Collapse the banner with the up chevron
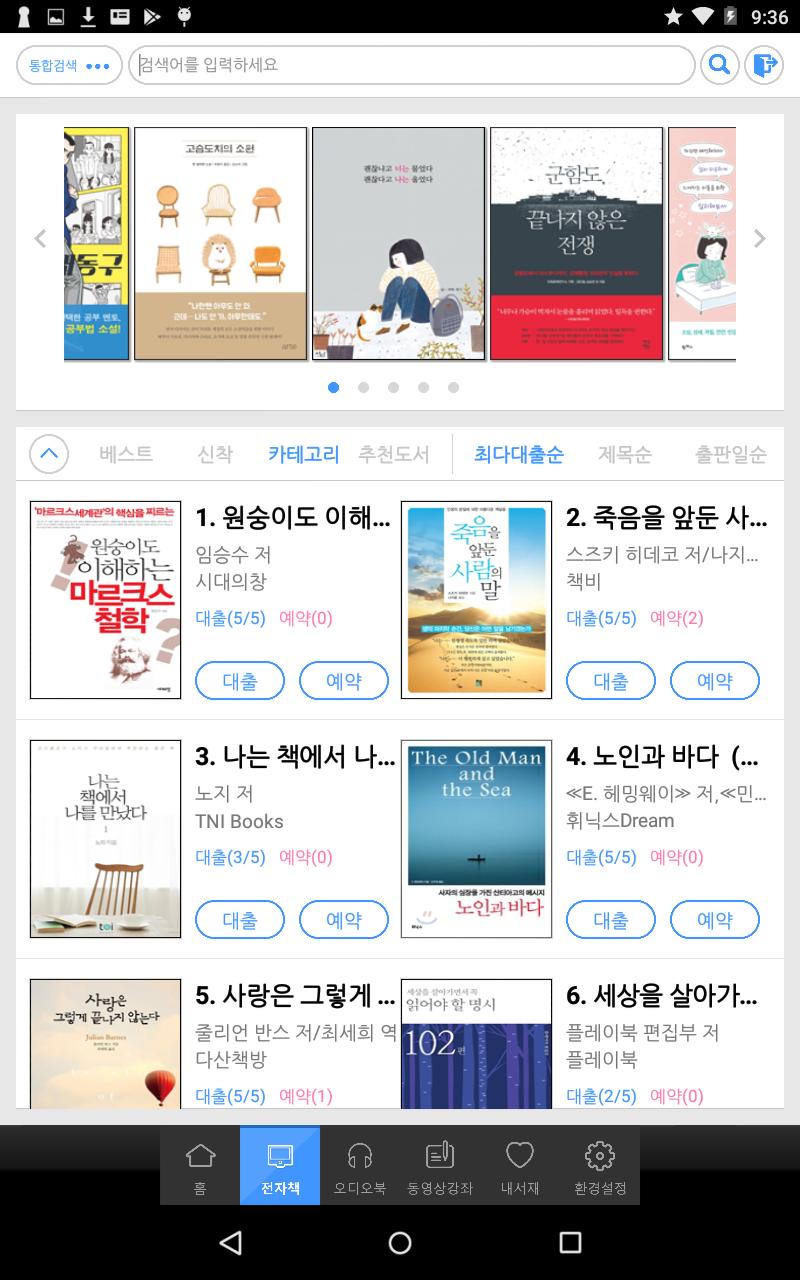The width and height of the screenshot is (800, 1280). pos(49,454)
